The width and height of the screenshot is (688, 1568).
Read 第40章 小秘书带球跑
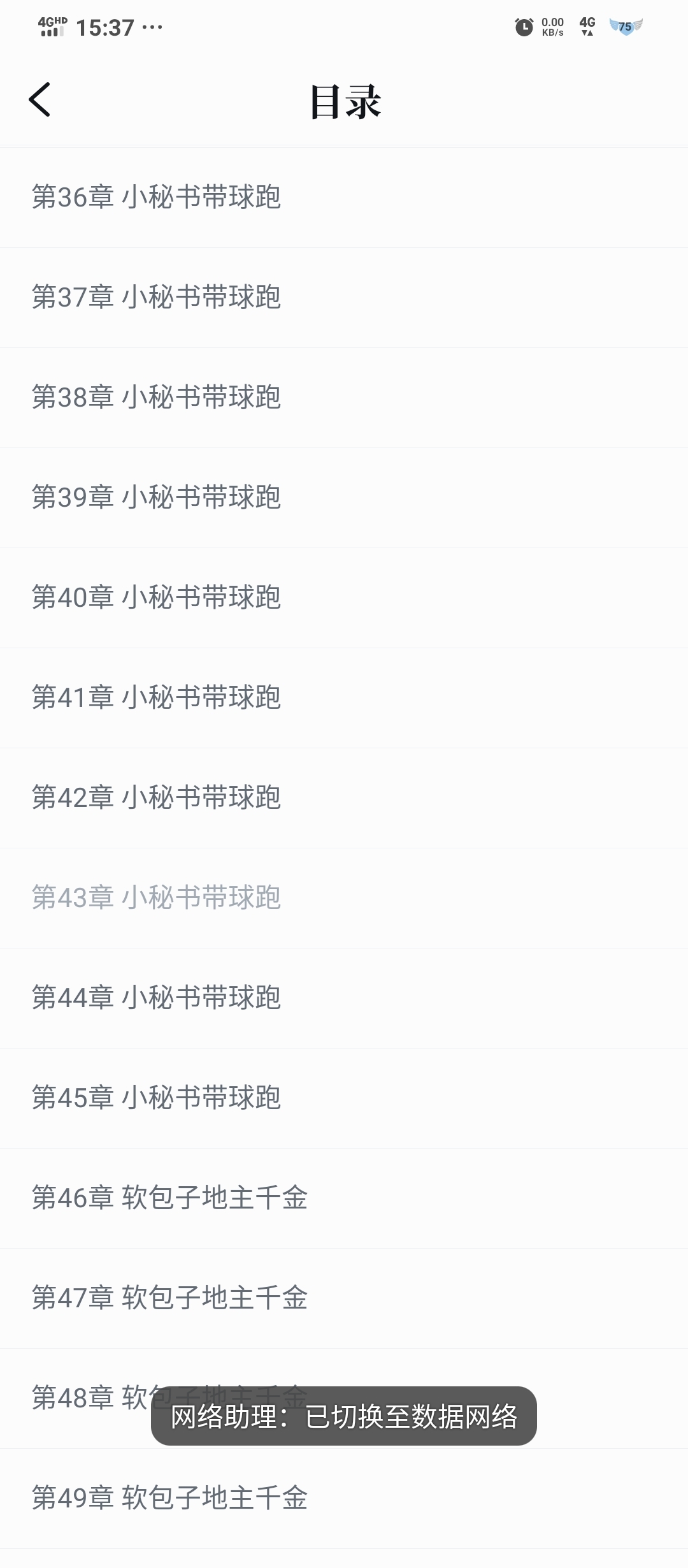(x=156, y=597)
